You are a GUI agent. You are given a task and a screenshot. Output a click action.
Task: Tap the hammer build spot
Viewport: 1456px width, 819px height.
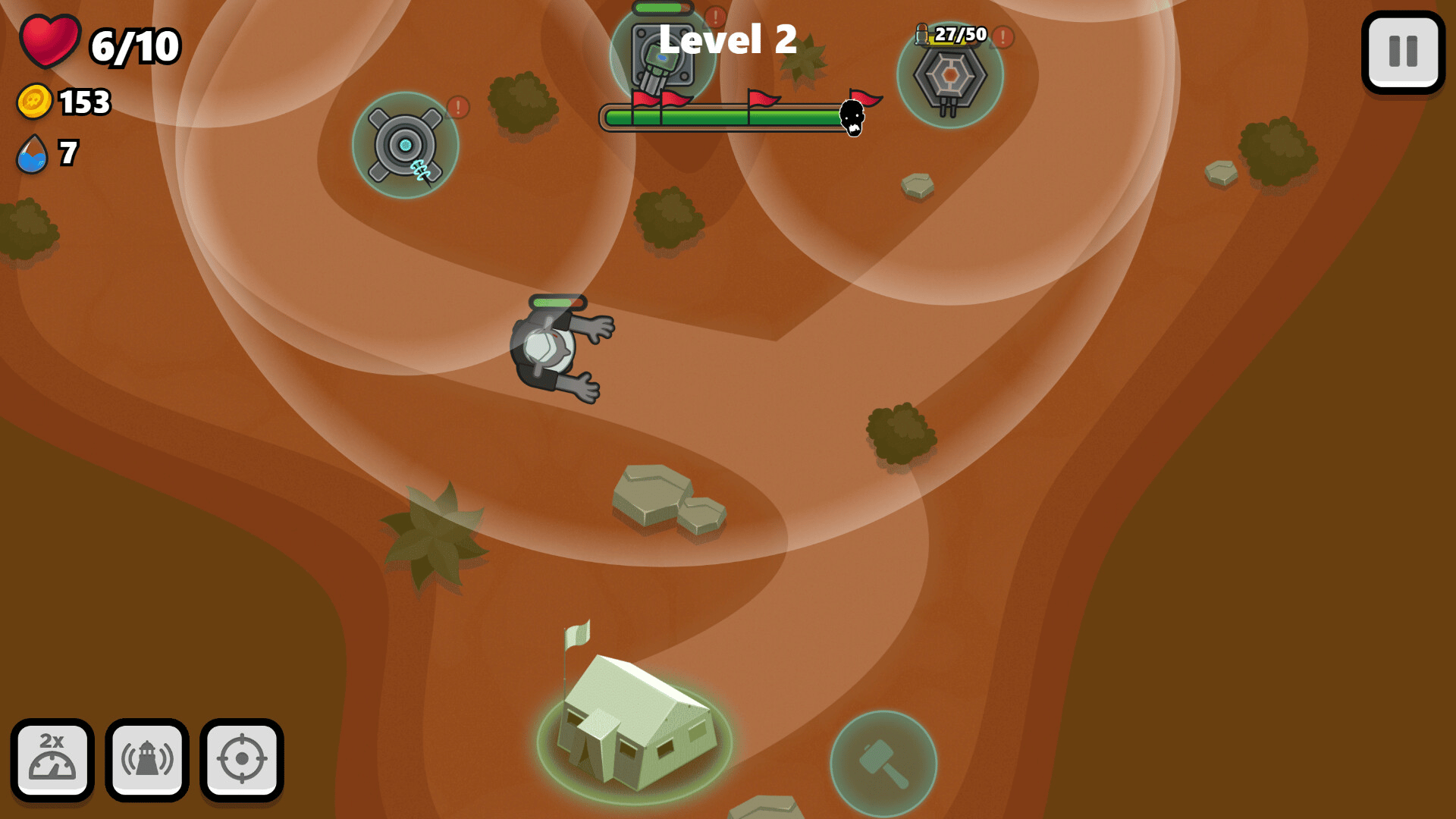tap(883, 764)
